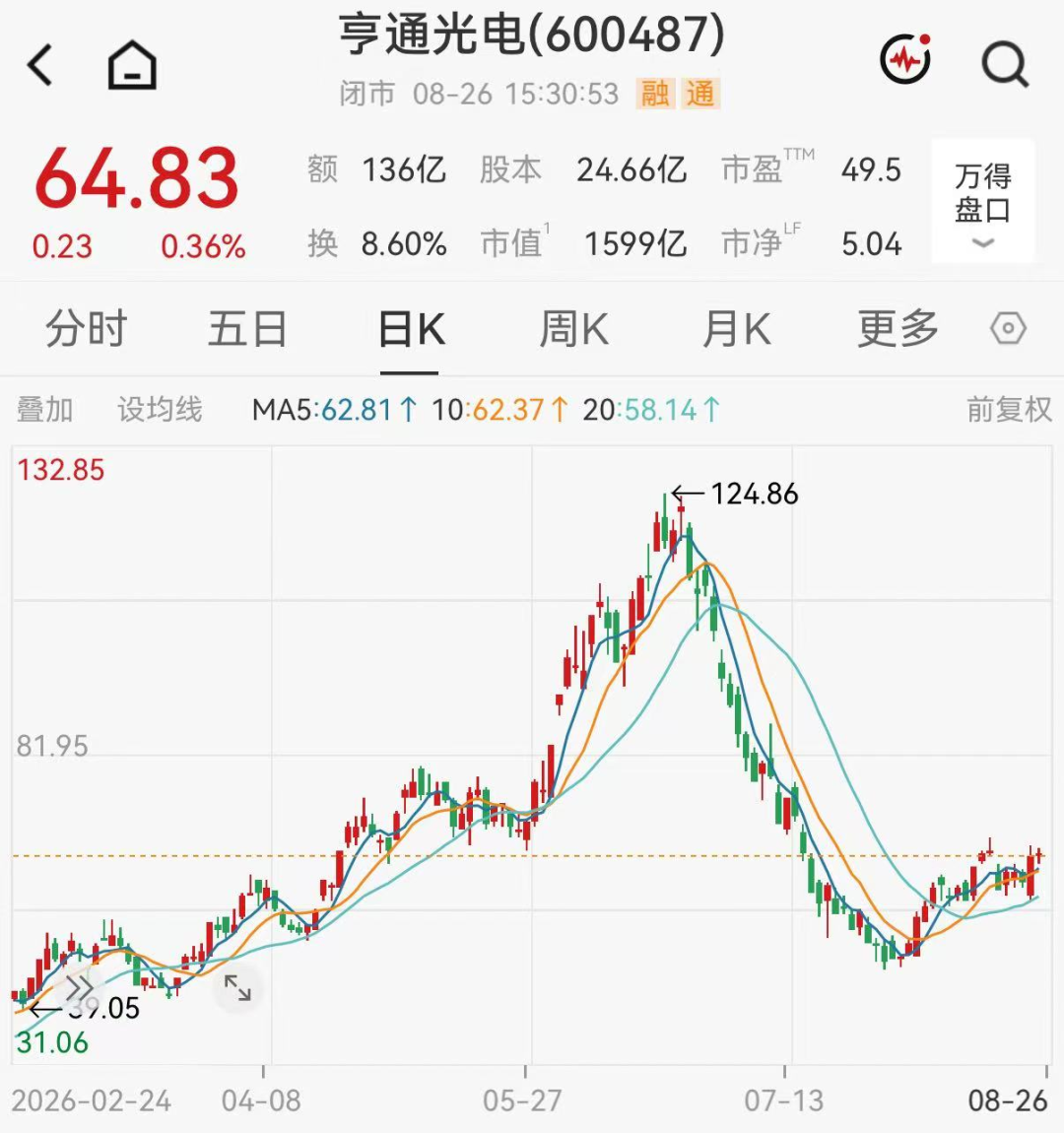Switch to the 五日 tab
The image size is (1064, 1133).
pos(247,329)
